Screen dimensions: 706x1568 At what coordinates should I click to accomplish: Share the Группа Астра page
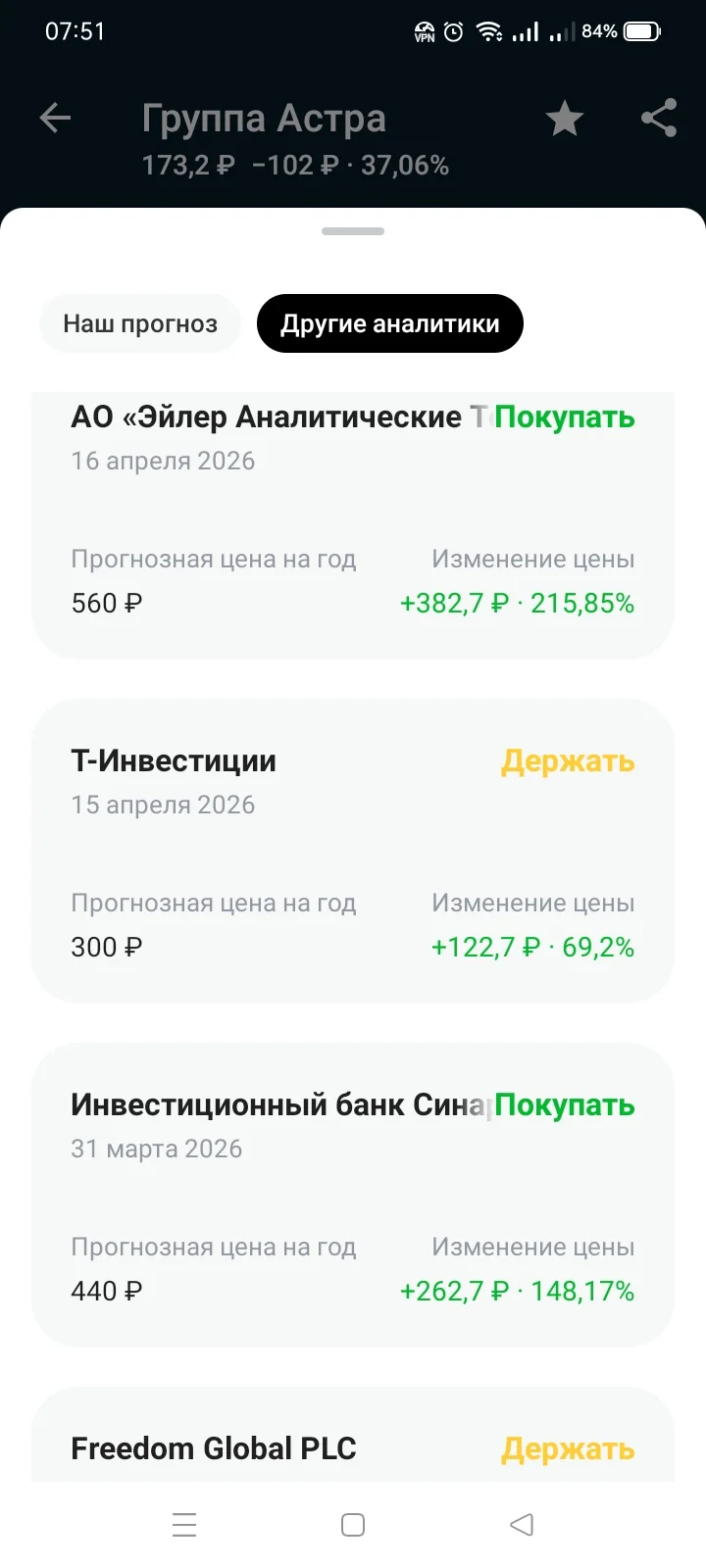pos(659,119)
